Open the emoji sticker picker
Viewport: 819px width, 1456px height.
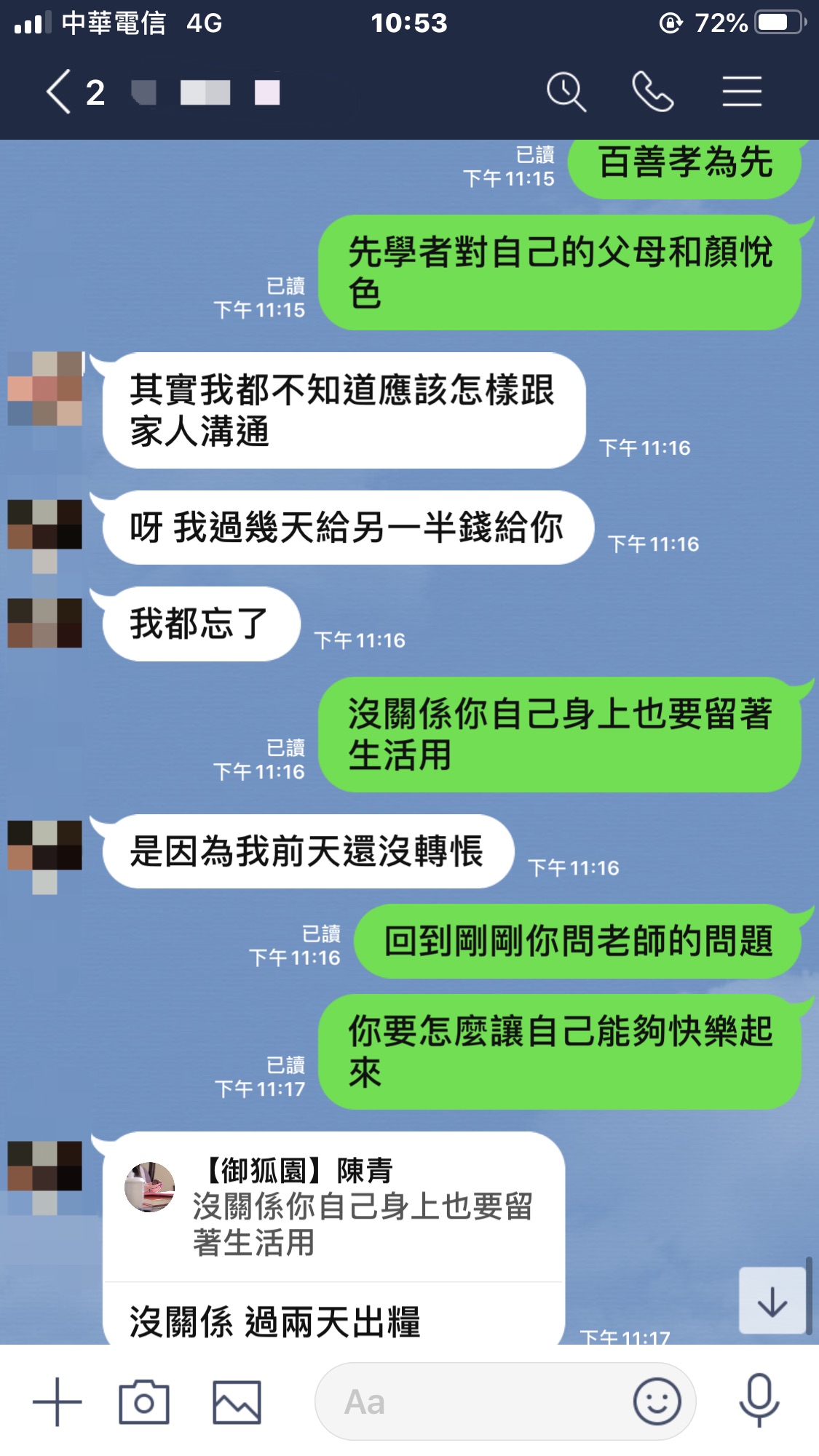coord(657,1401)
